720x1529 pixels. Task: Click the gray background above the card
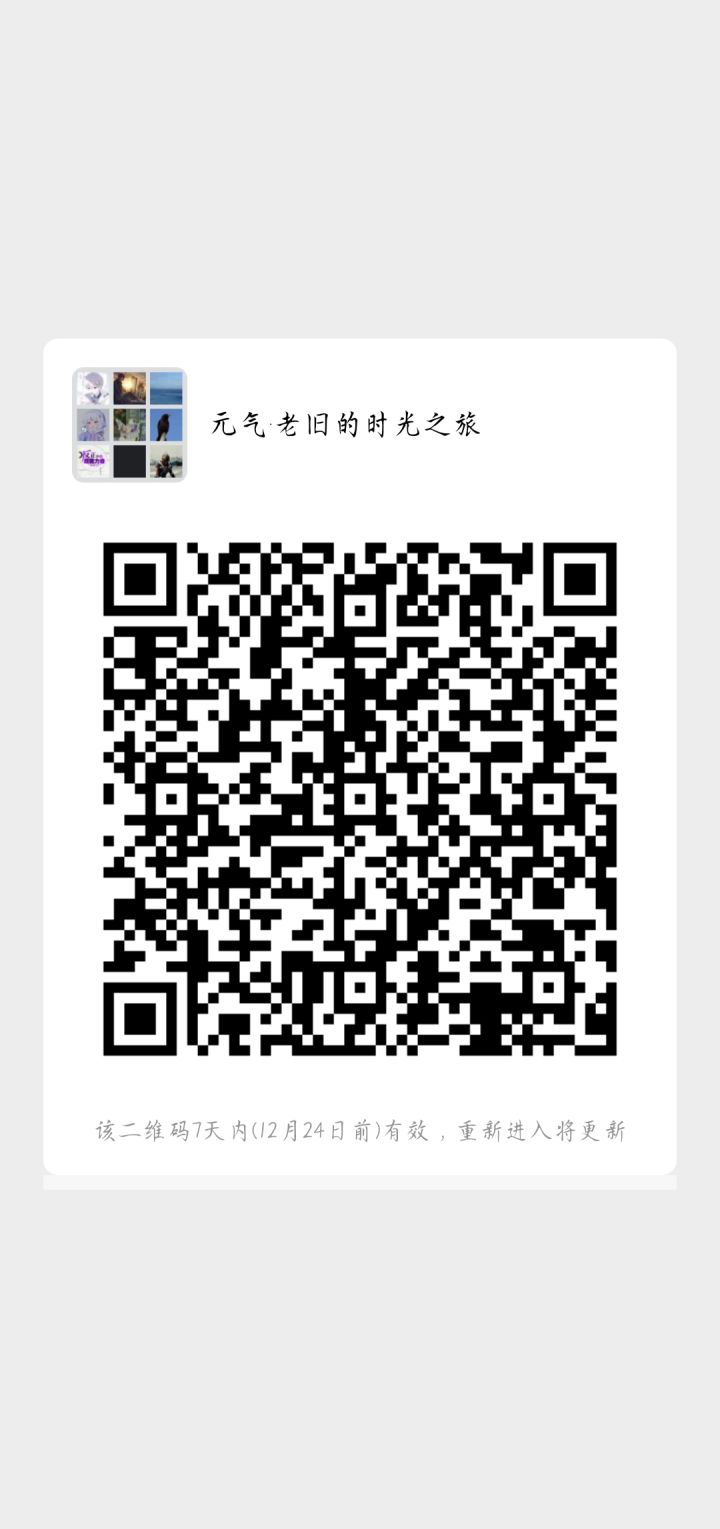click(360, 170)
